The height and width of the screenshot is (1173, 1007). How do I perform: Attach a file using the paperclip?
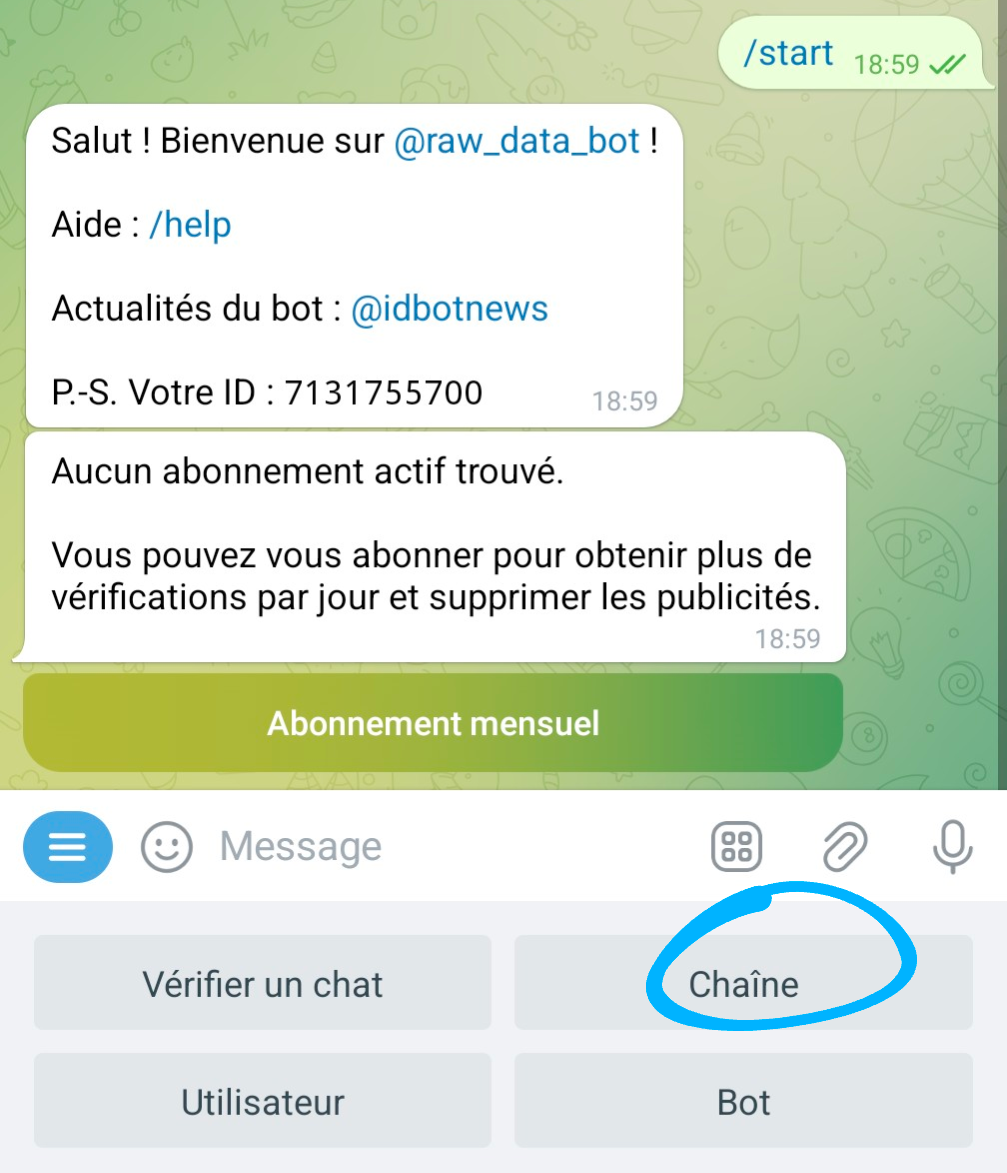pyautogui.click(x=843, y=846)
